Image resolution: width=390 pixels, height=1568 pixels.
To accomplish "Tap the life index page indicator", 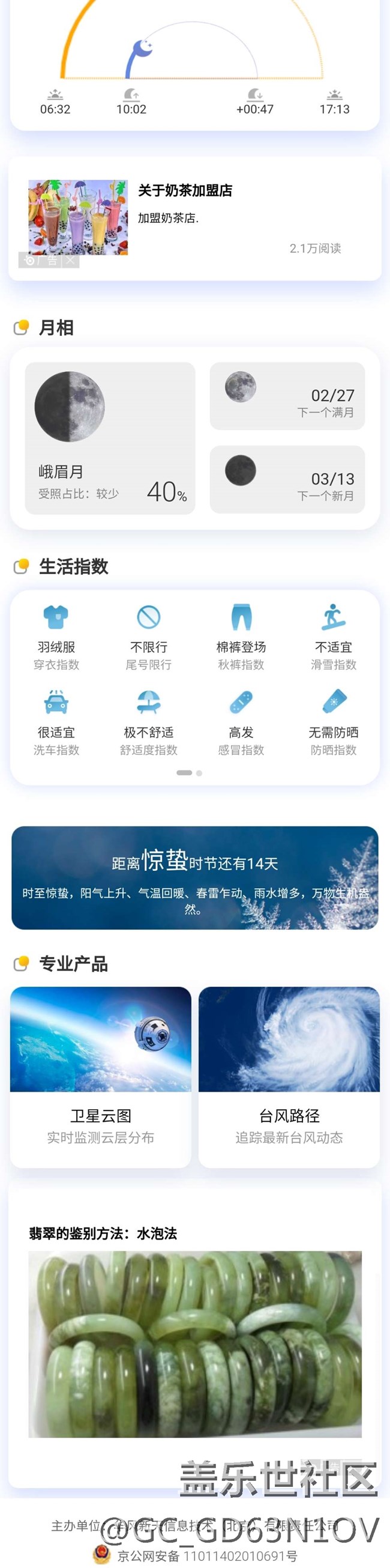I will 189,772.
